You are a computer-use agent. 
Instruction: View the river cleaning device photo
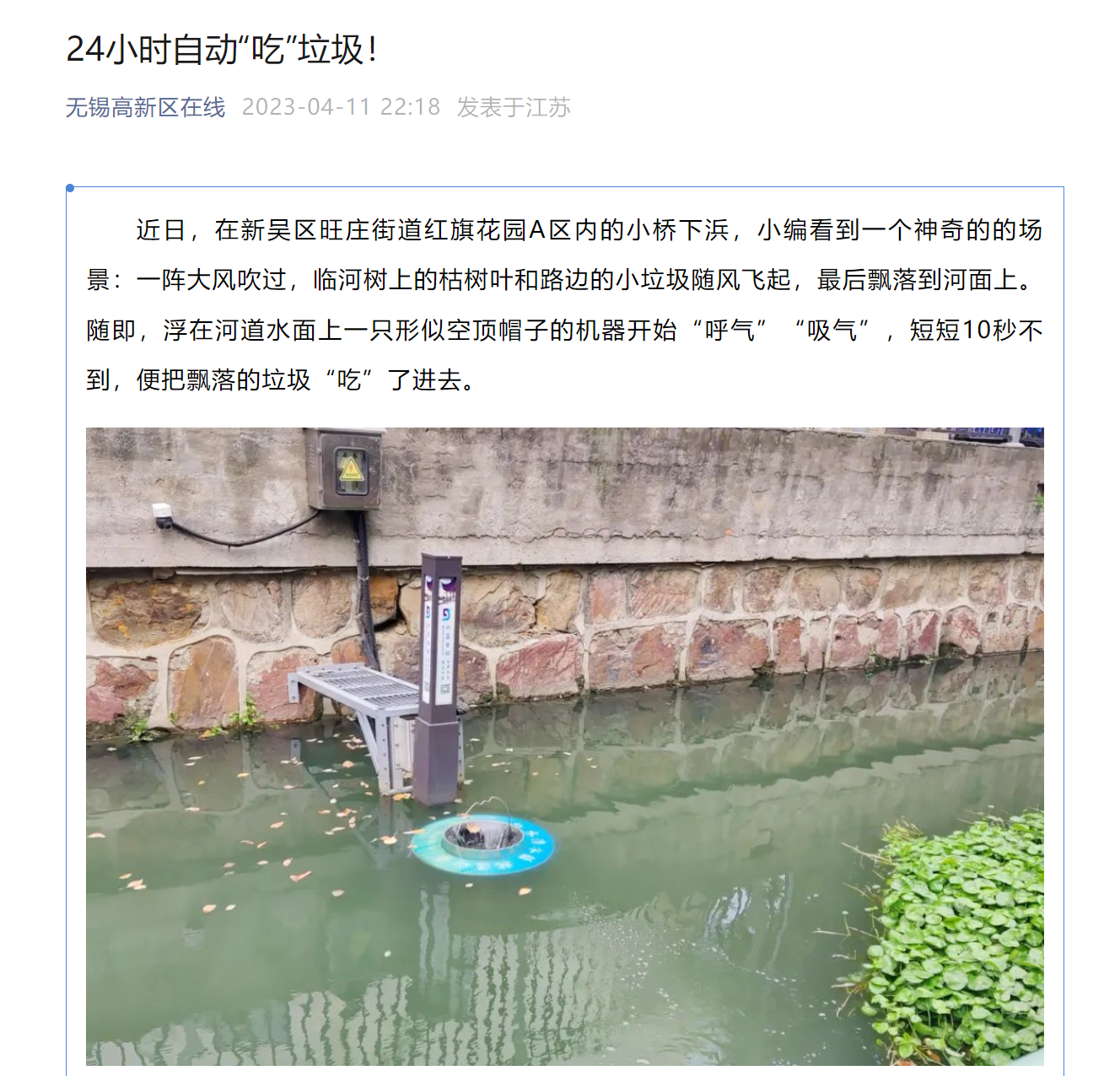564,745
